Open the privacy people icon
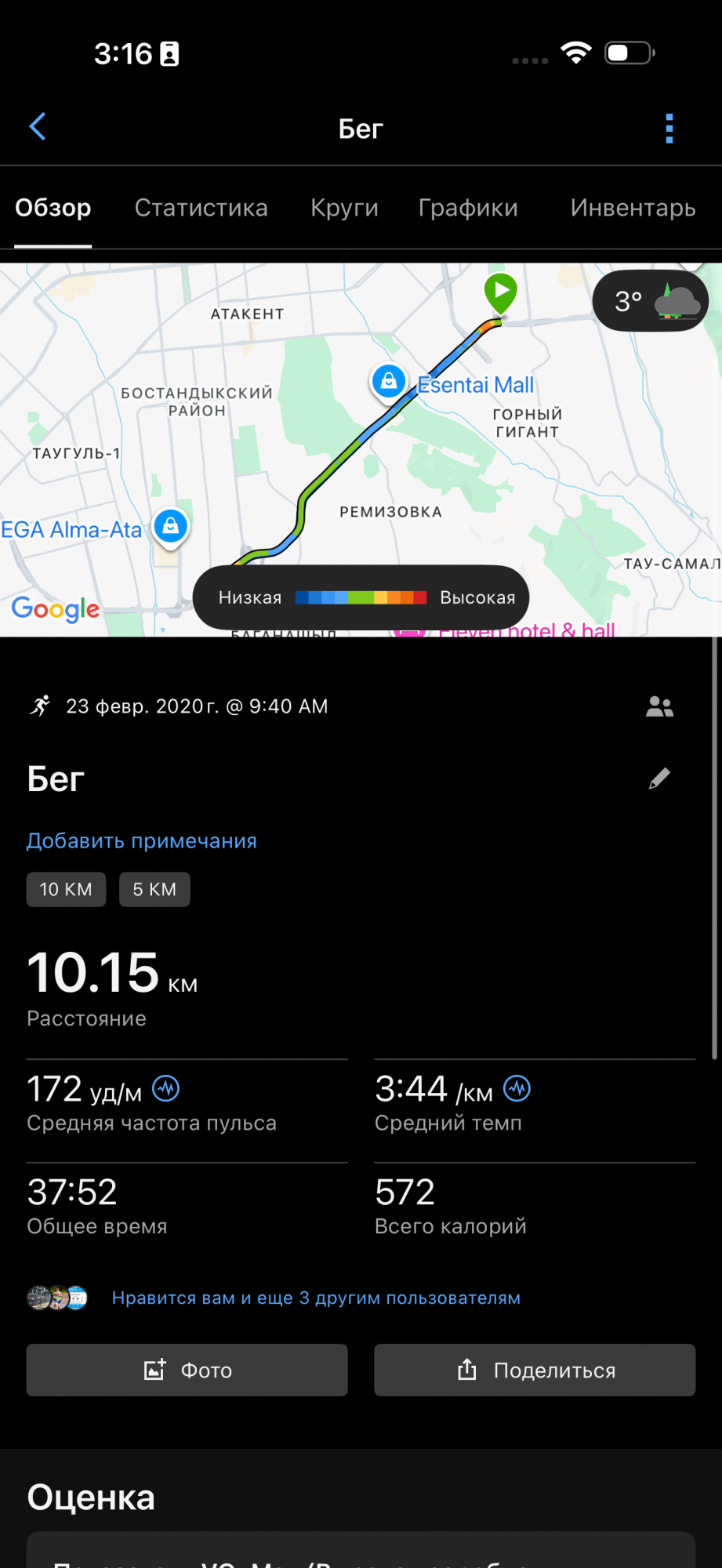Viewport: 722px width, 1568px height. (659, 707)
